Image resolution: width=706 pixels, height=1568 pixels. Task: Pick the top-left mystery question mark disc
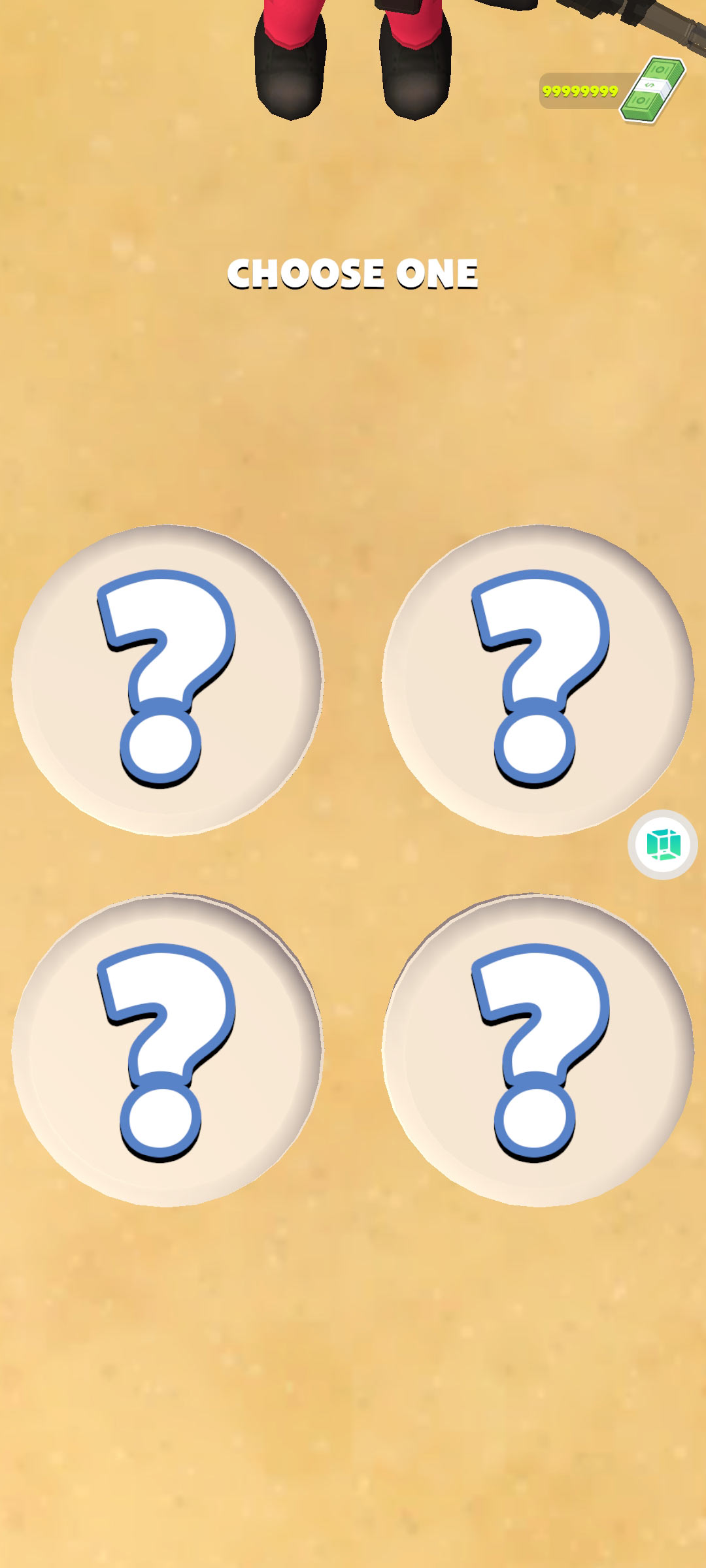(x=167, y=679)
